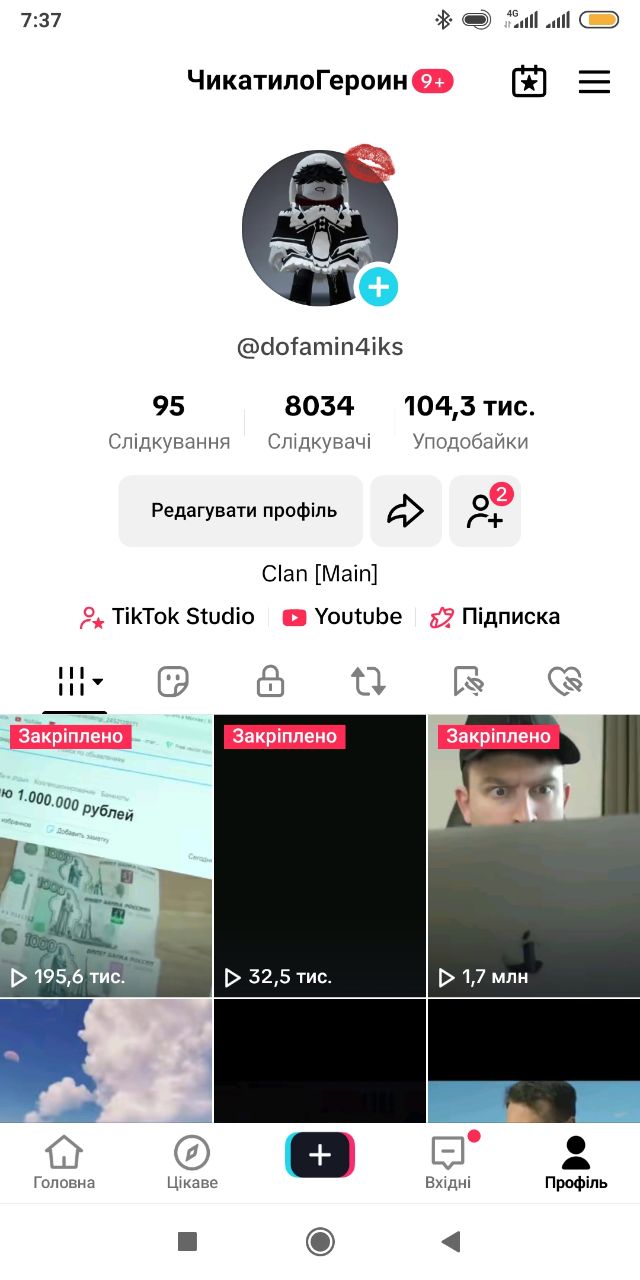Tap Редагувати профіль button
640x1280 pixels.
[x=243, y=511]
